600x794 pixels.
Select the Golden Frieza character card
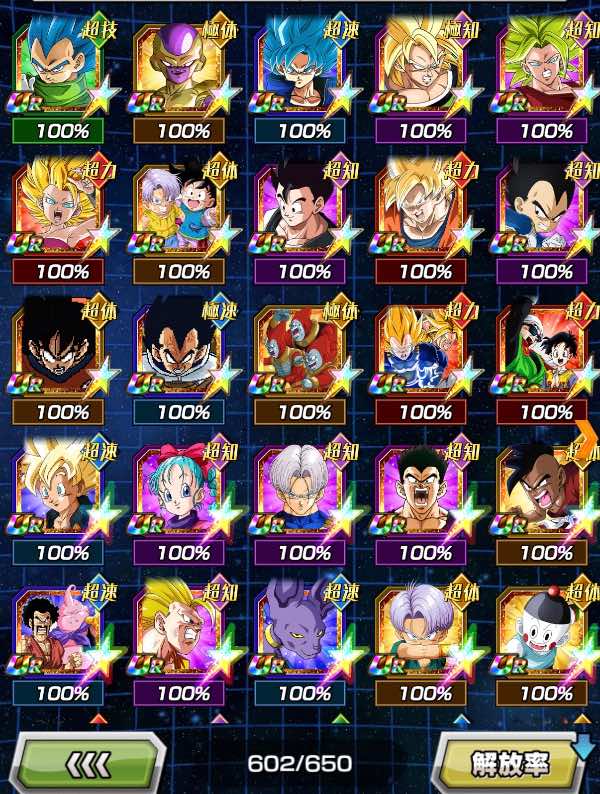click(x=183, y=67)
